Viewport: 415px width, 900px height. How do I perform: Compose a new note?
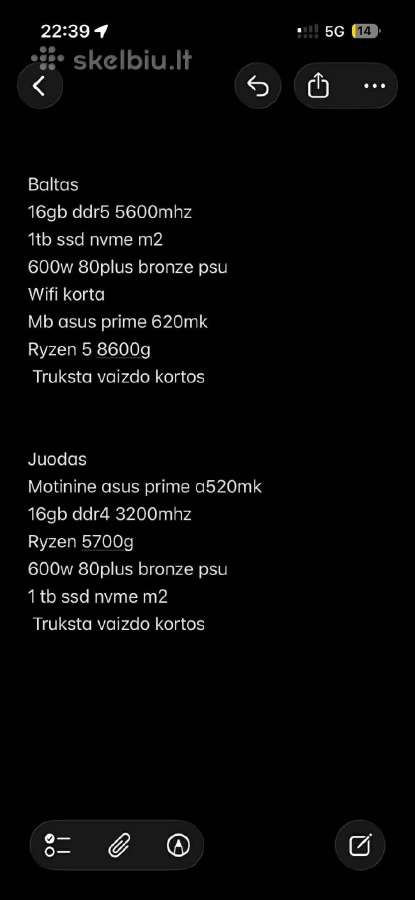click(x=360, y=845)
